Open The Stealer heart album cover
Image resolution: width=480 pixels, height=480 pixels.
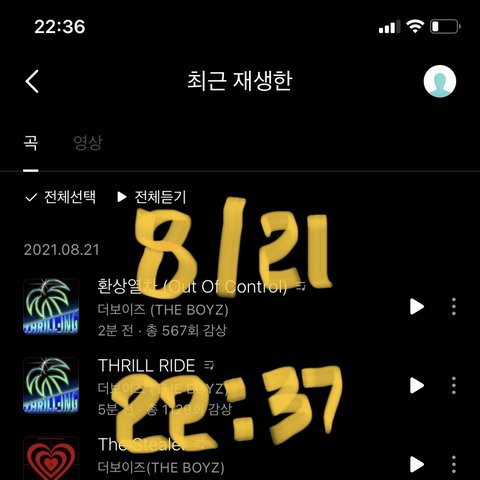[x=51, y=458]
